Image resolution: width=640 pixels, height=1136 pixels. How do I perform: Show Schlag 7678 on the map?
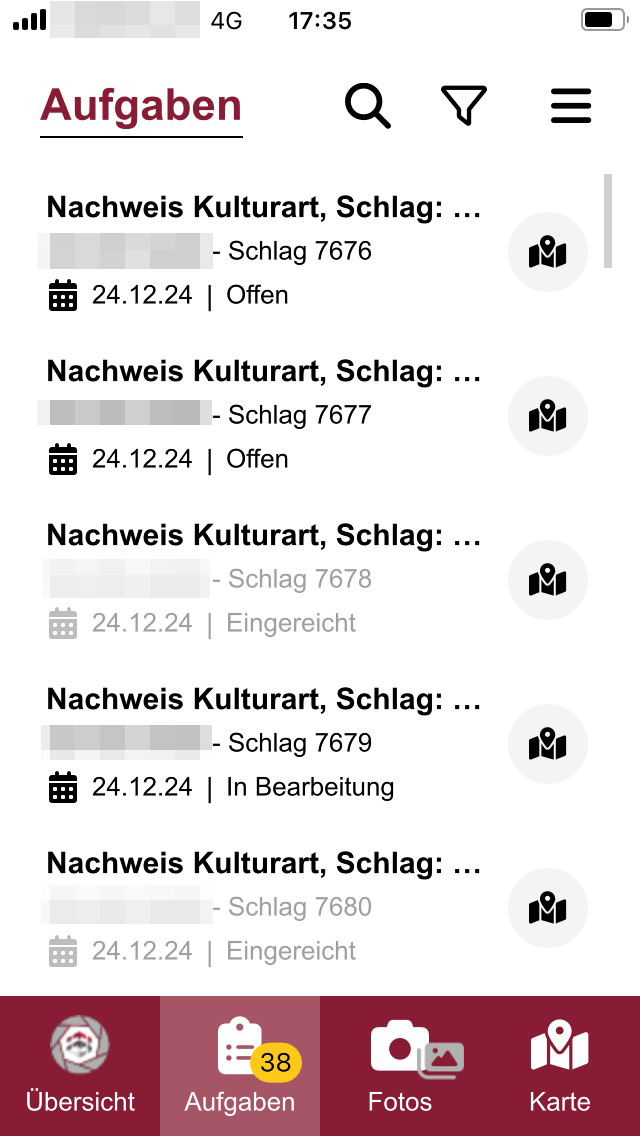(547, 580)
